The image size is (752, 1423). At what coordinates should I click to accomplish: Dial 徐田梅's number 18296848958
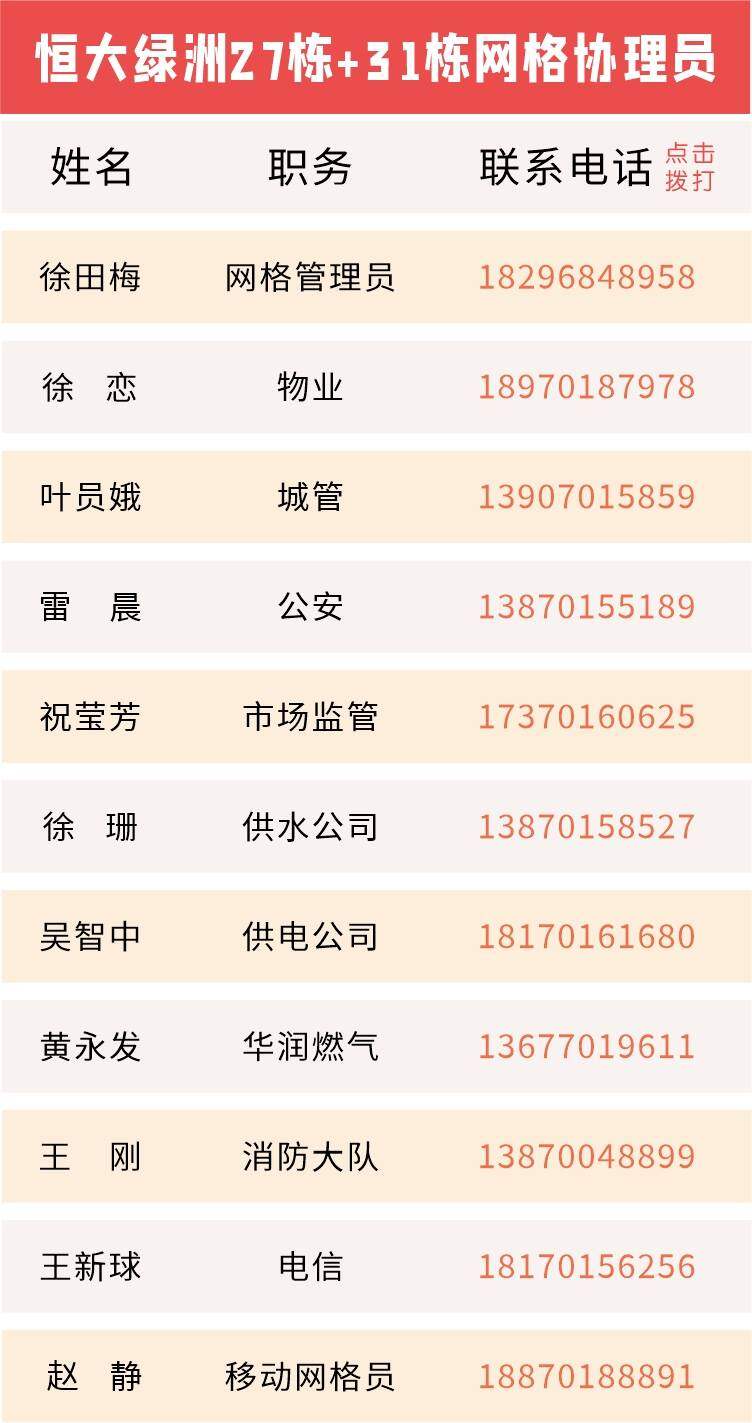click(x=586, y=277)
